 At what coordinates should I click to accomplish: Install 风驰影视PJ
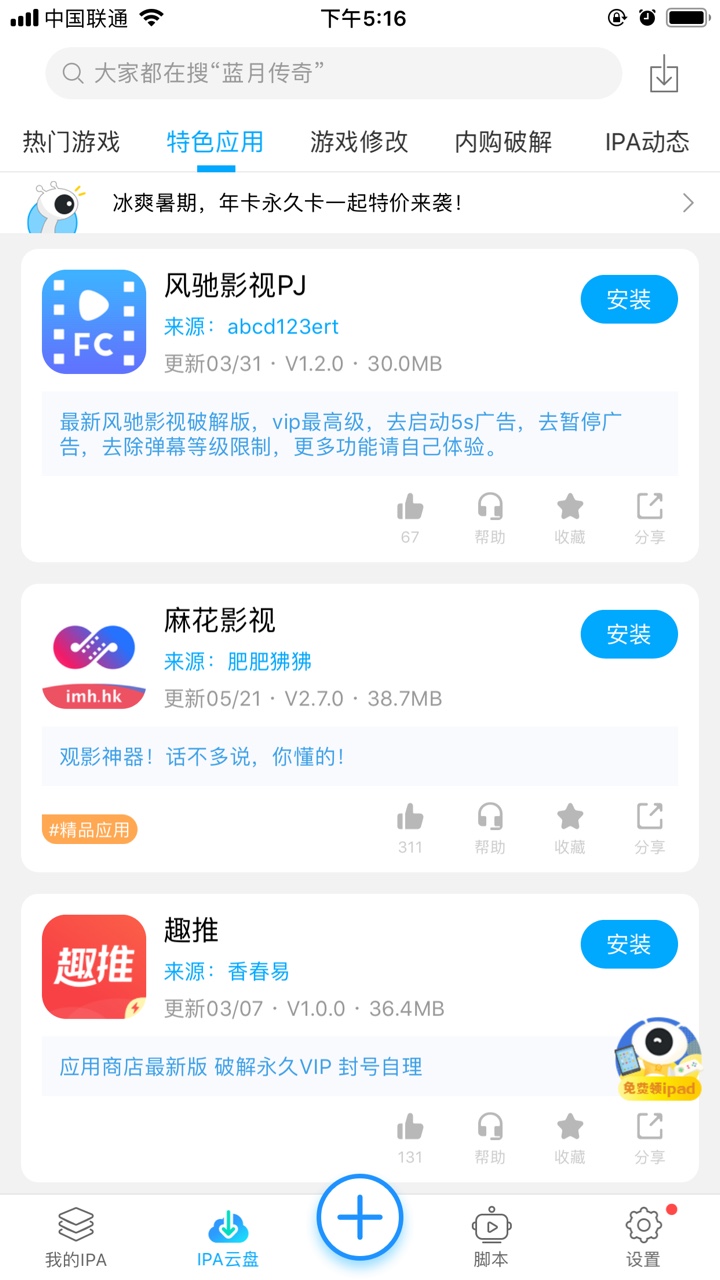click(x=628, y=299)
